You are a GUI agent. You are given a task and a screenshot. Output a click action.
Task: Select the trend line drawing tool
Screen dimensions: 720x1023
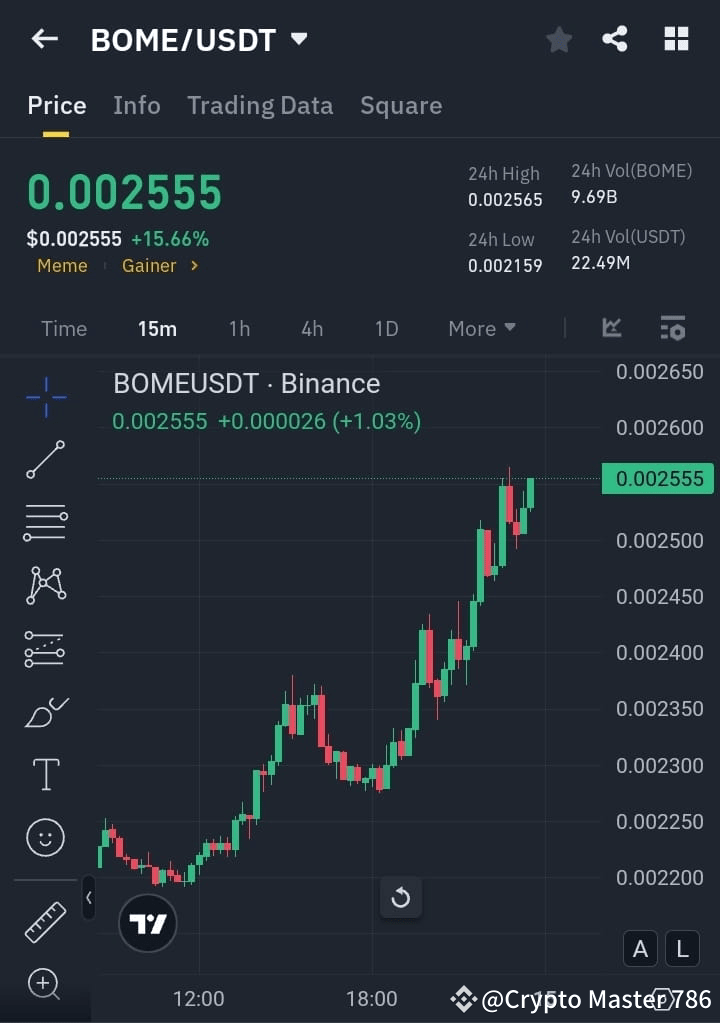pos(44,460)
